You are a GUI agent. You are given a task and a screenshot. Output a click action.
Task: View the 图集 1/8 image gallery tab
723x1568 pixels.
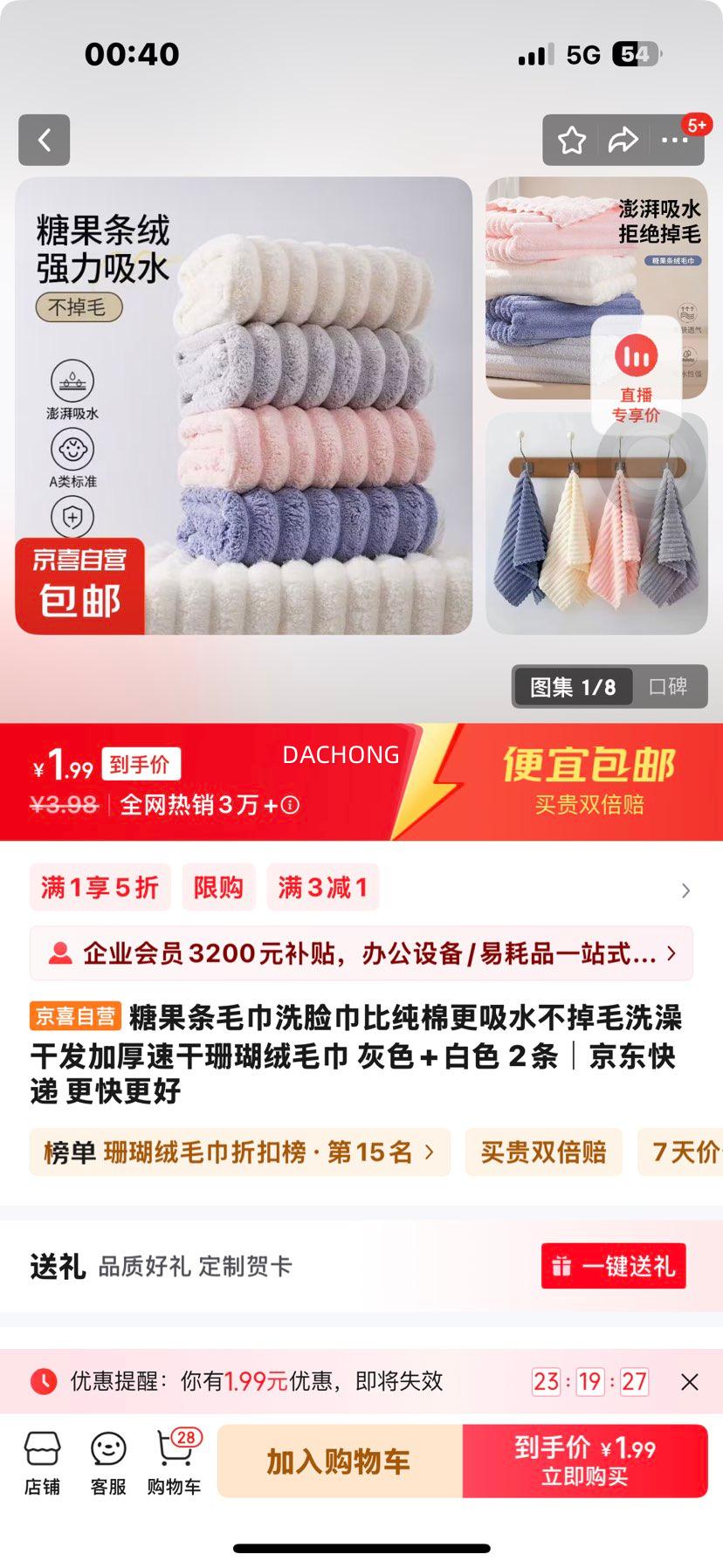pos(571,687)
